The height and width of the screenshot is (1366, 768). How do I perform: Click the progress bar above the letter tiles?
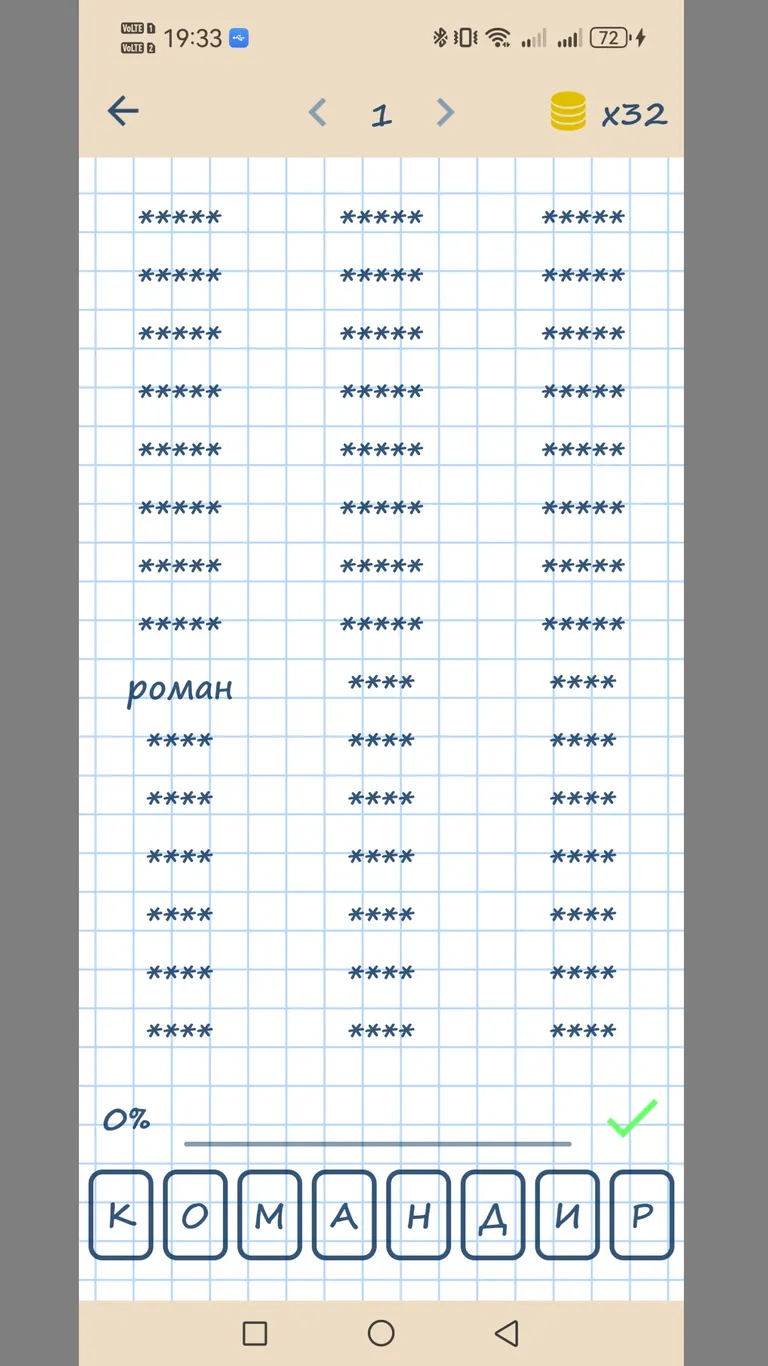click(x=378, y=1142)
